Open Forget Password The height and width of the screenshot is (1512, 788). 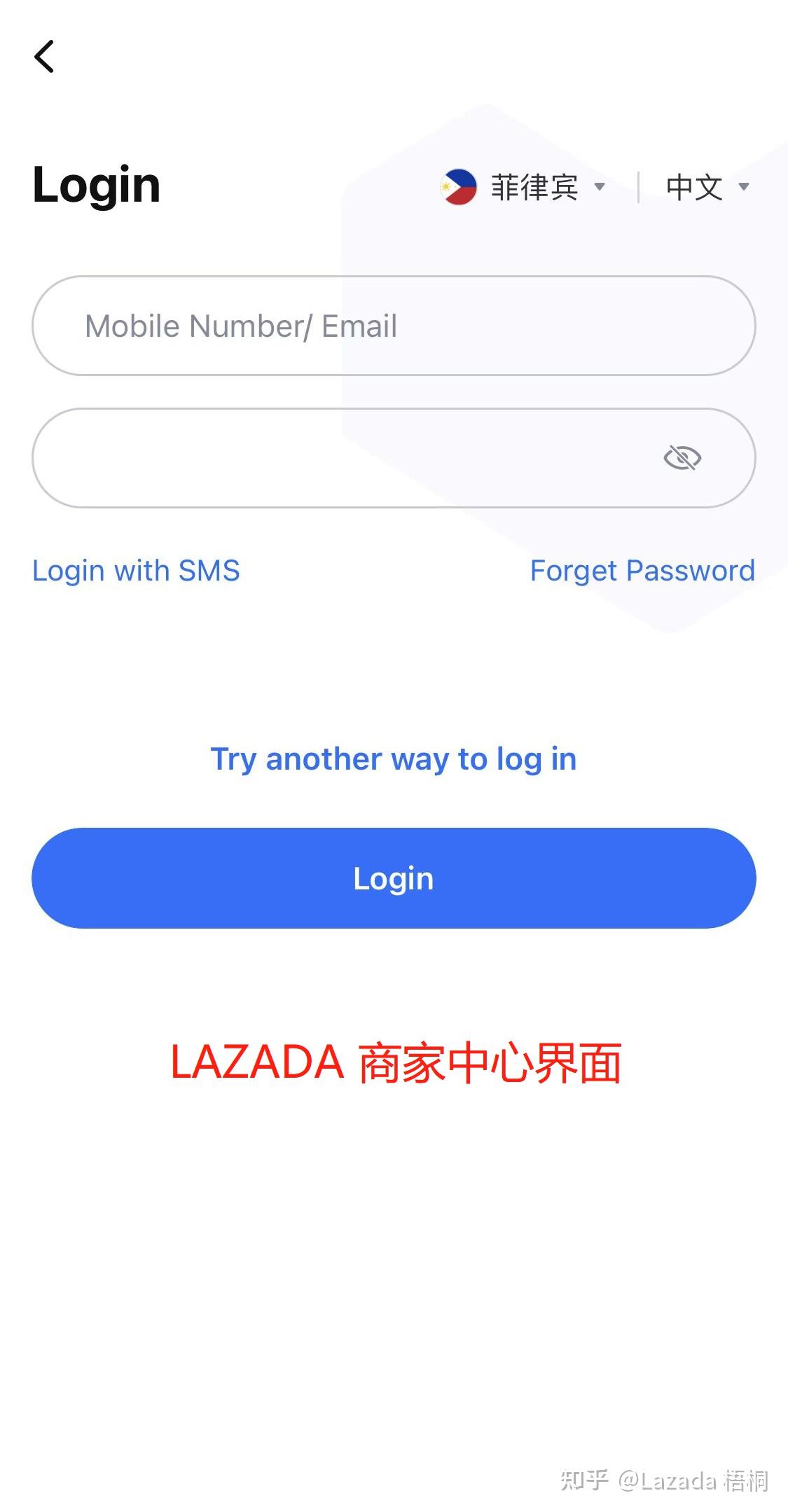pos(642,571)
